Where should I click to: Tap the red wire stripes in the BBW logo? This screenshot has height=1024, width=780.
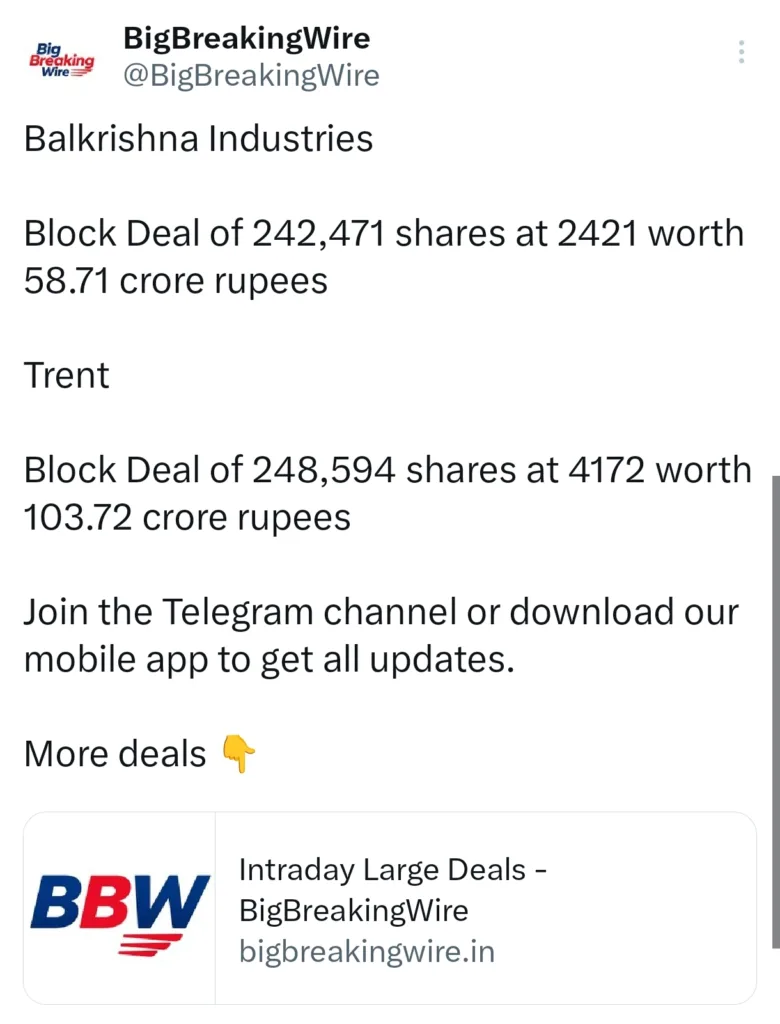point(150,940)
